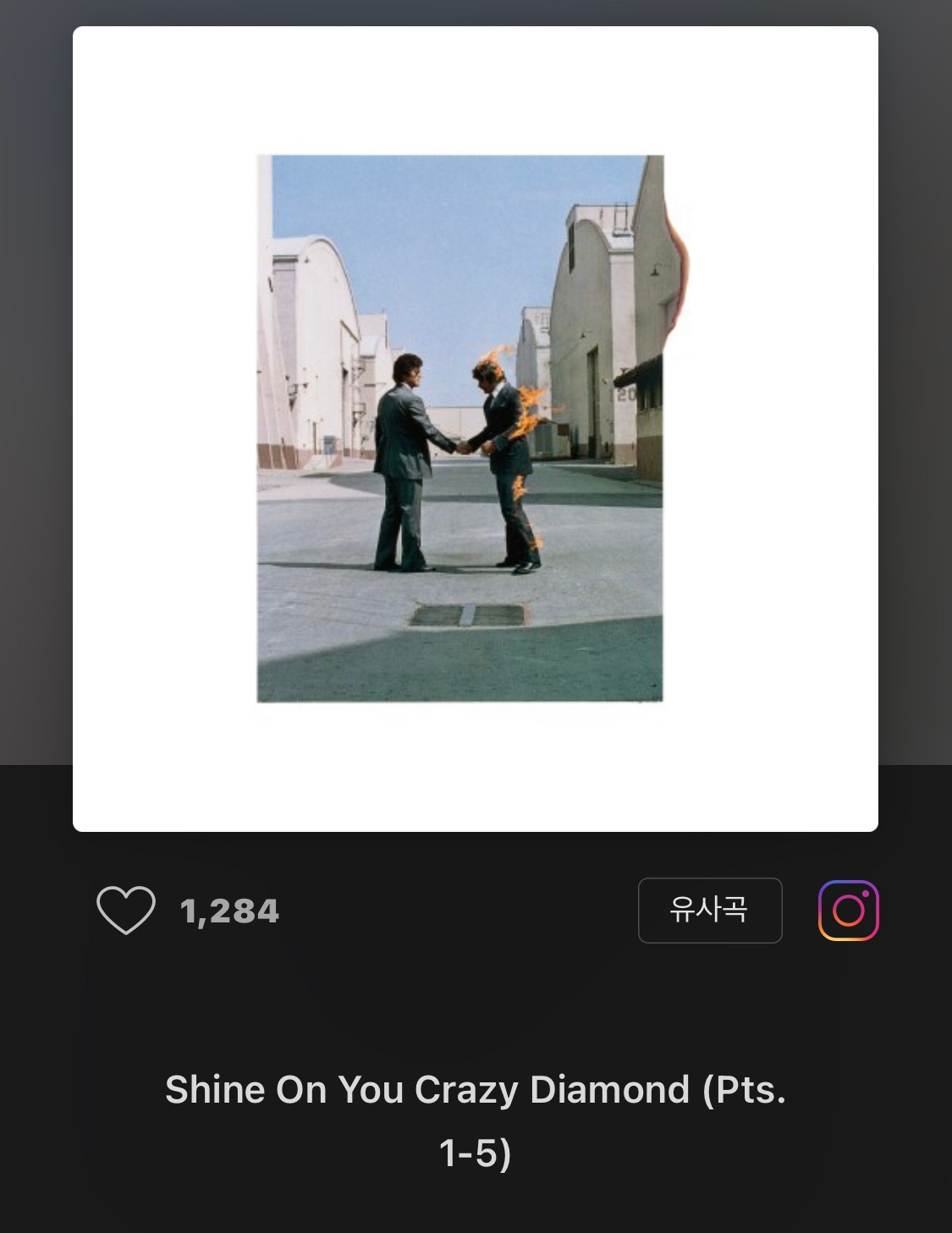Share the song to Instagram
The image size is (952, 1233).
coord(848,911)
